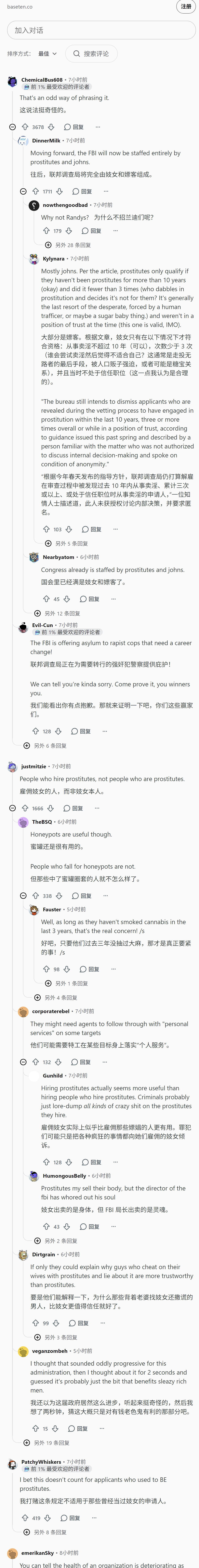Screen dimensions: 199x1568
Task: Collapse corporaterebel's comment thread
Action: (23, 1062)
